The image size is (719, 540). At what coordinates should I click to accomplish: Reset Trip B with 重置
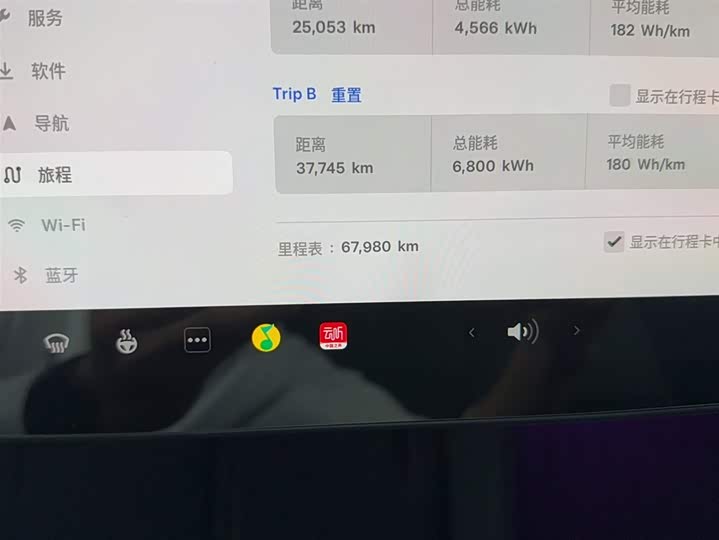346,95
